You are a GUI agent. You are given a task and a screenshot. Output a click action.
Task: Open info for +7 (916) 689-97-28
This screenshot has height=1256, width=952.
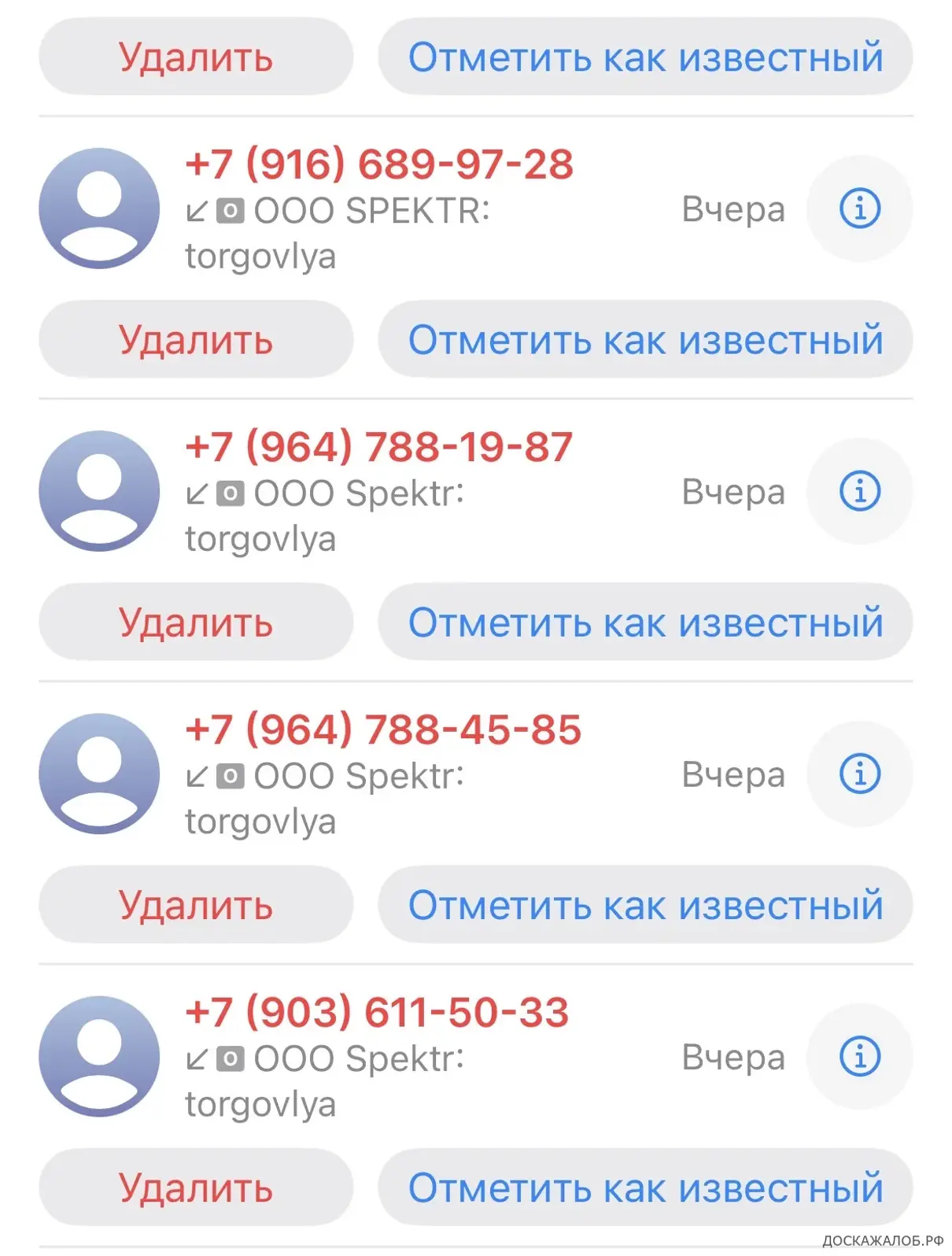tap(859, 209)
